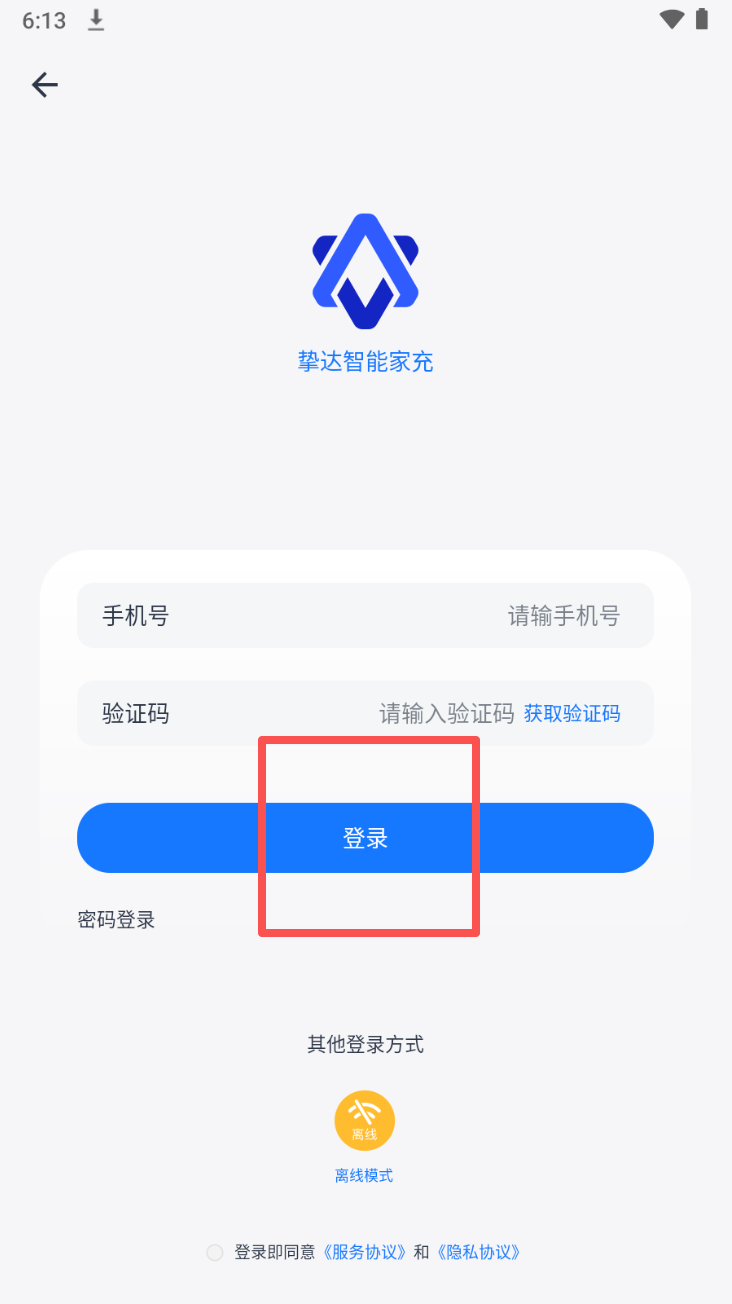The width and height of the screenshot is (732, 1304).
Task: Select the 离线模式 offline mode icon
Action: (364, 1121)
